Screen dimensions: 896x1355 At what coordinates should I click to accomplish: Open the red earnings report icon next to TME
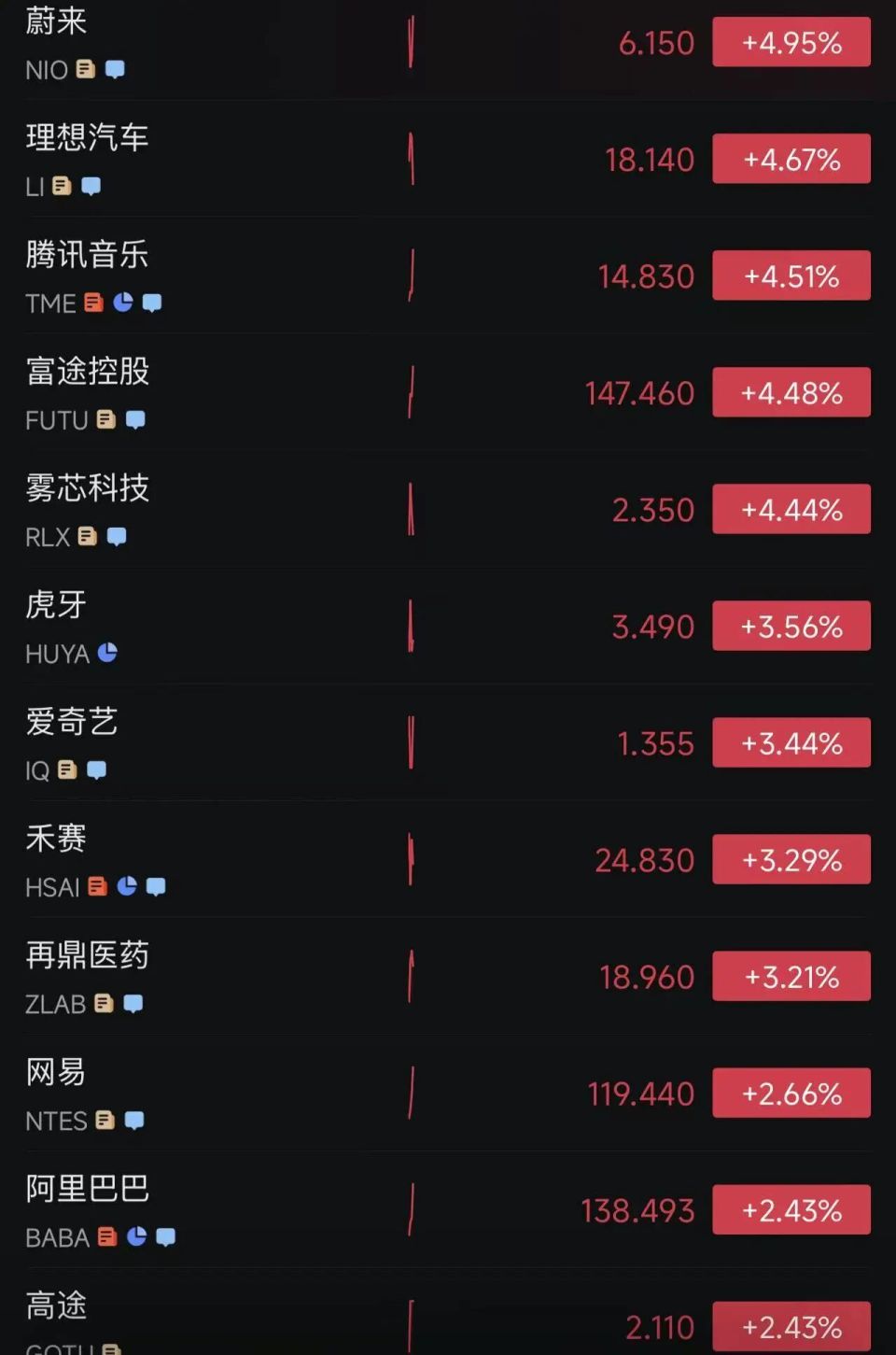pos(92,303)
